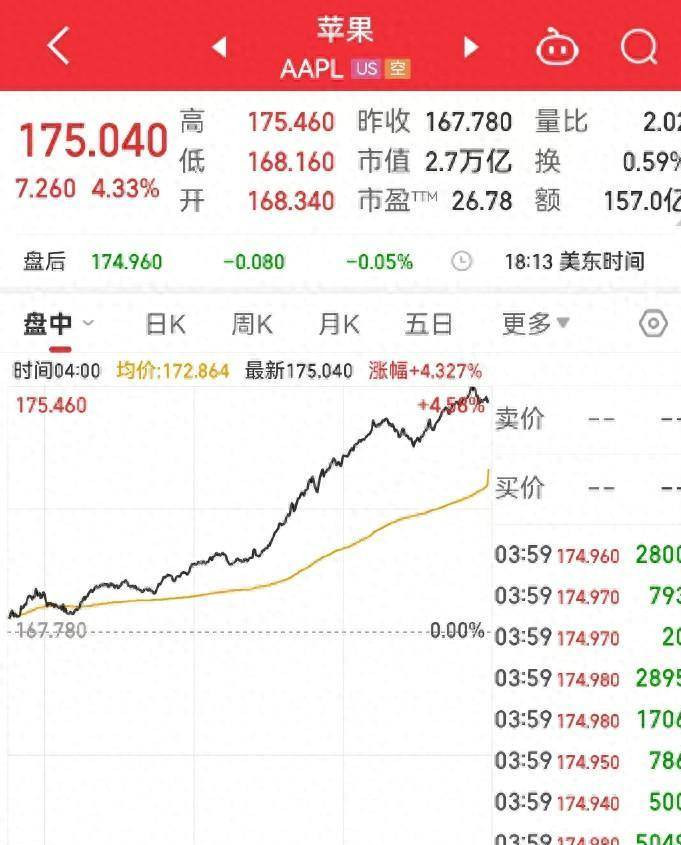681x845 pixels.
Task: Switch to the next stock
Action: [471, 47]
